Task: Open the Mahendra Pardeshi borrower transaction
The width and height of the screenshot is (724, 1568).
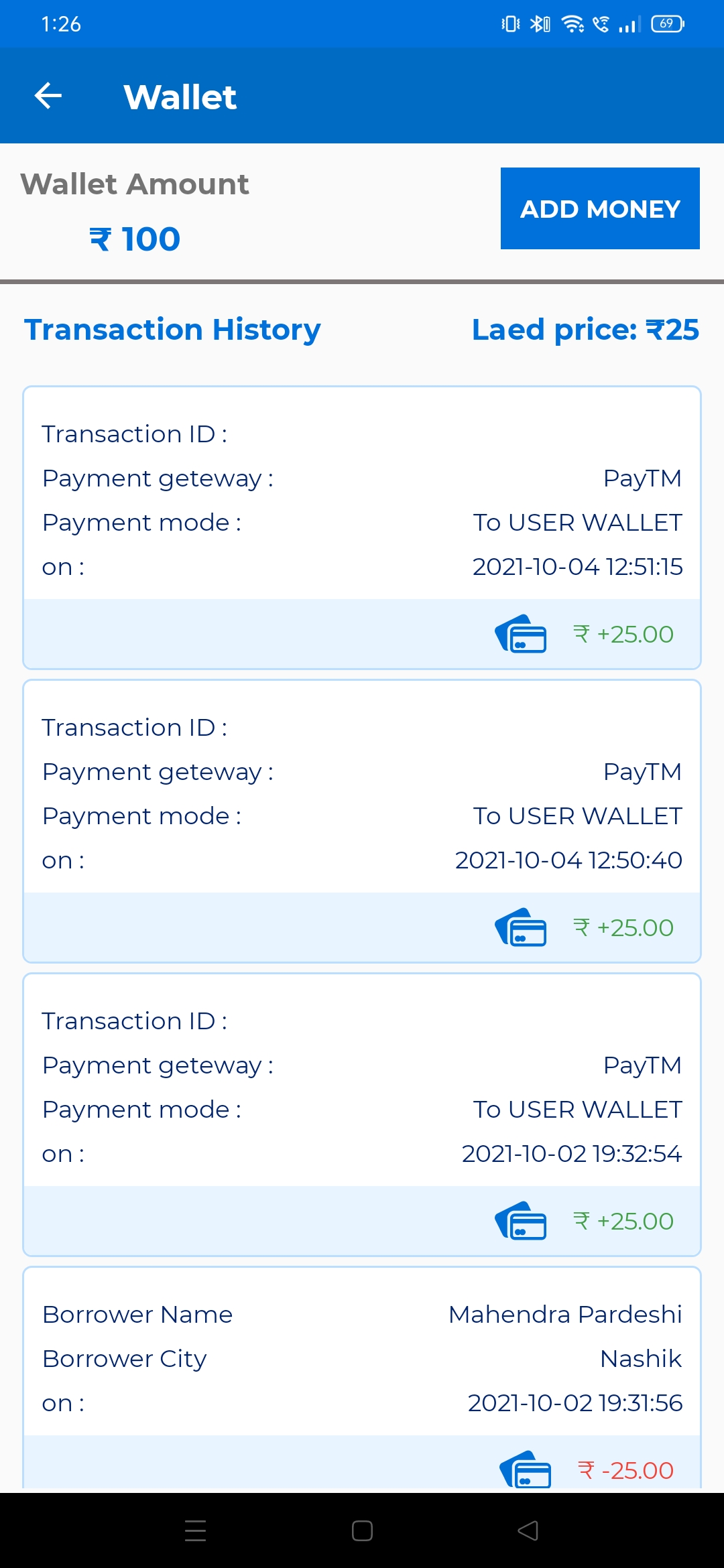Action: [362, 1378]
